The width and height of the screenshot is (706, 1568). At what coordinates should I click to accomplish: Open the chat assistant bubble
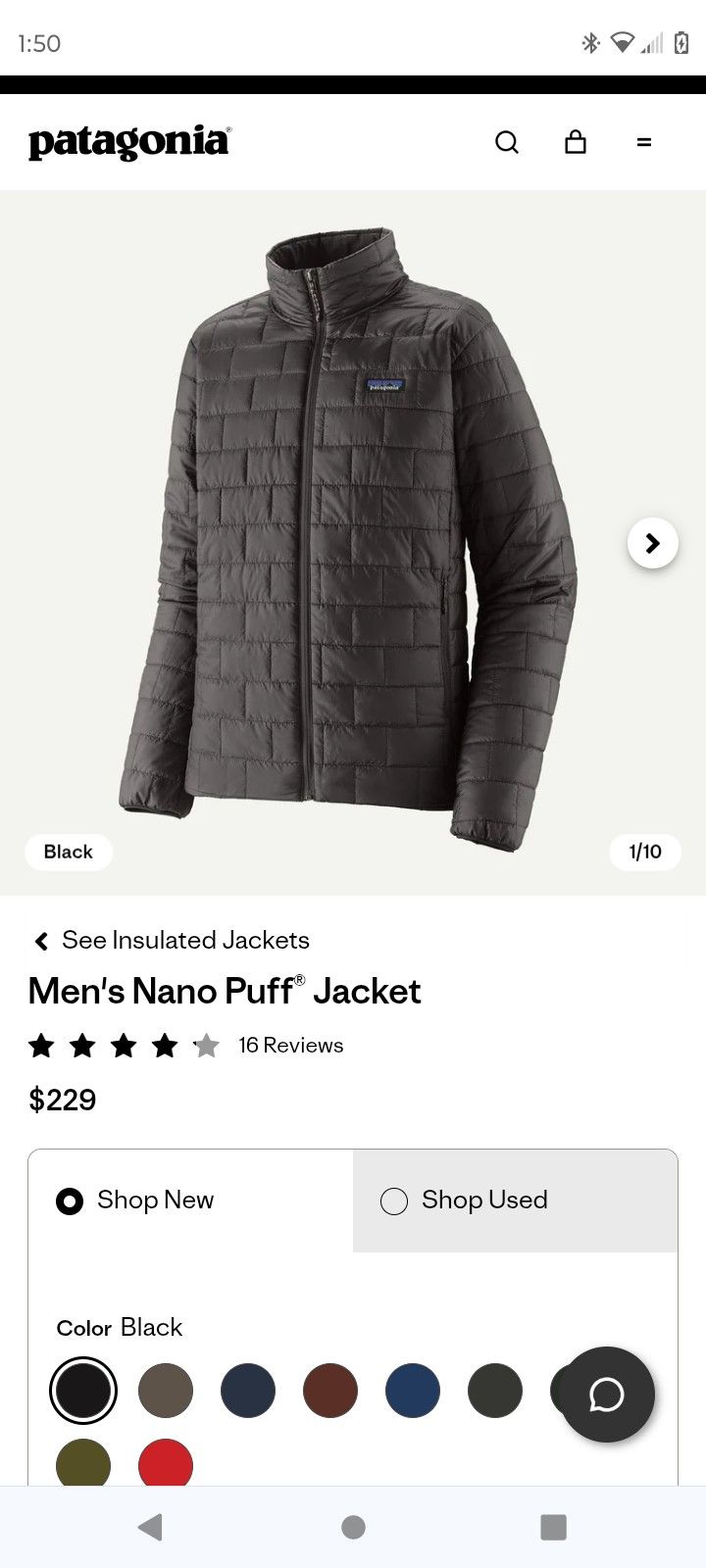click(x=603, y=1395)
